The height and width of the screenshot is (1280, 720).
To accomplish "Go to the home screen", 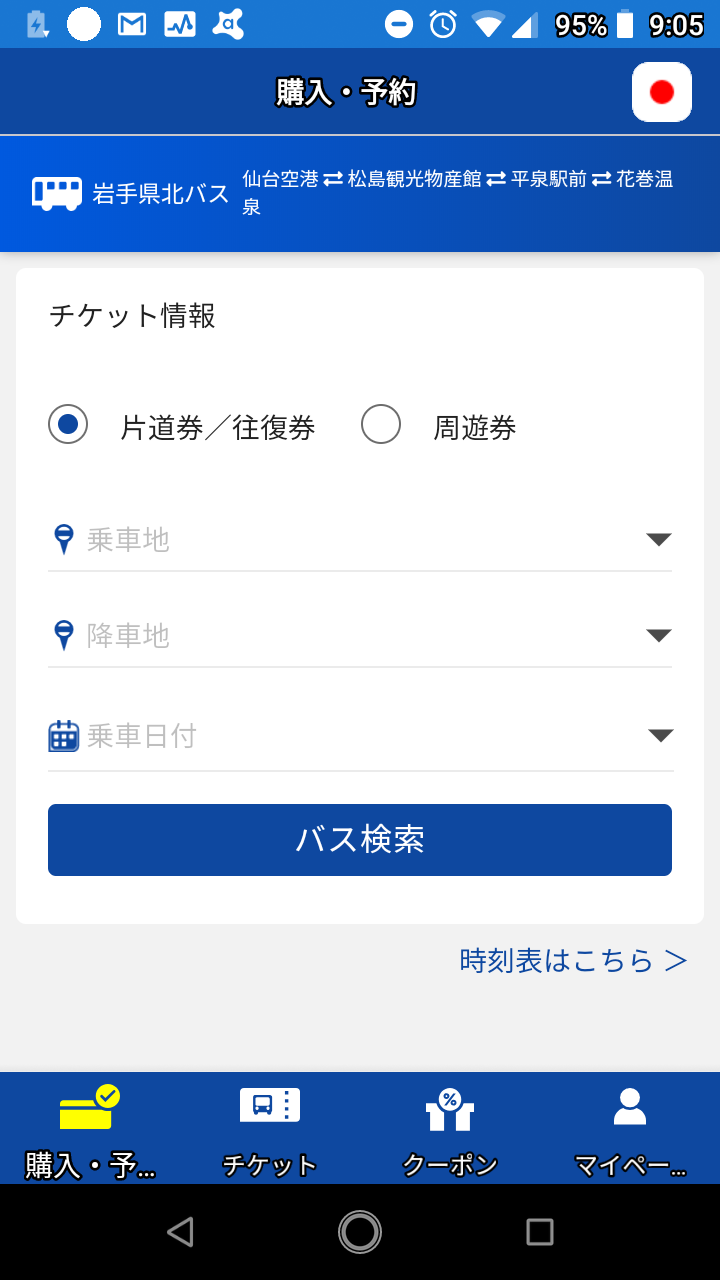I will (x=360, y=1232).
